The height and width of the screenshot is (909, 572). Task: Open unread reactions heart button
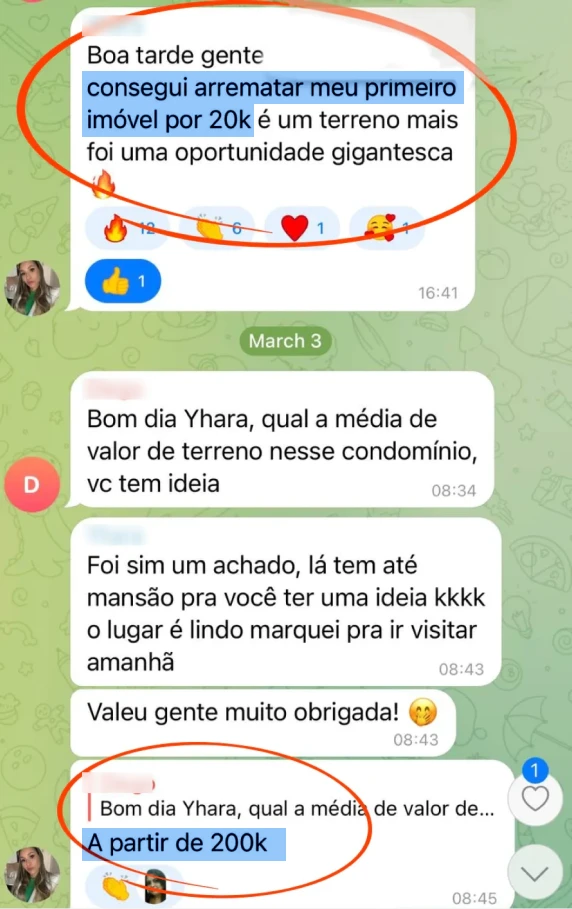pos(535,799)
